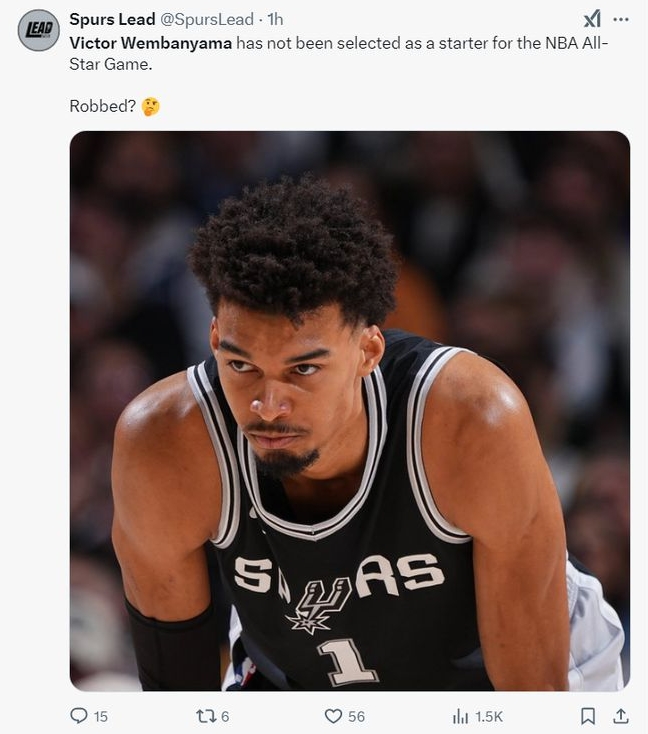
Task: View the post's analytics
Action: coord(462,716)
